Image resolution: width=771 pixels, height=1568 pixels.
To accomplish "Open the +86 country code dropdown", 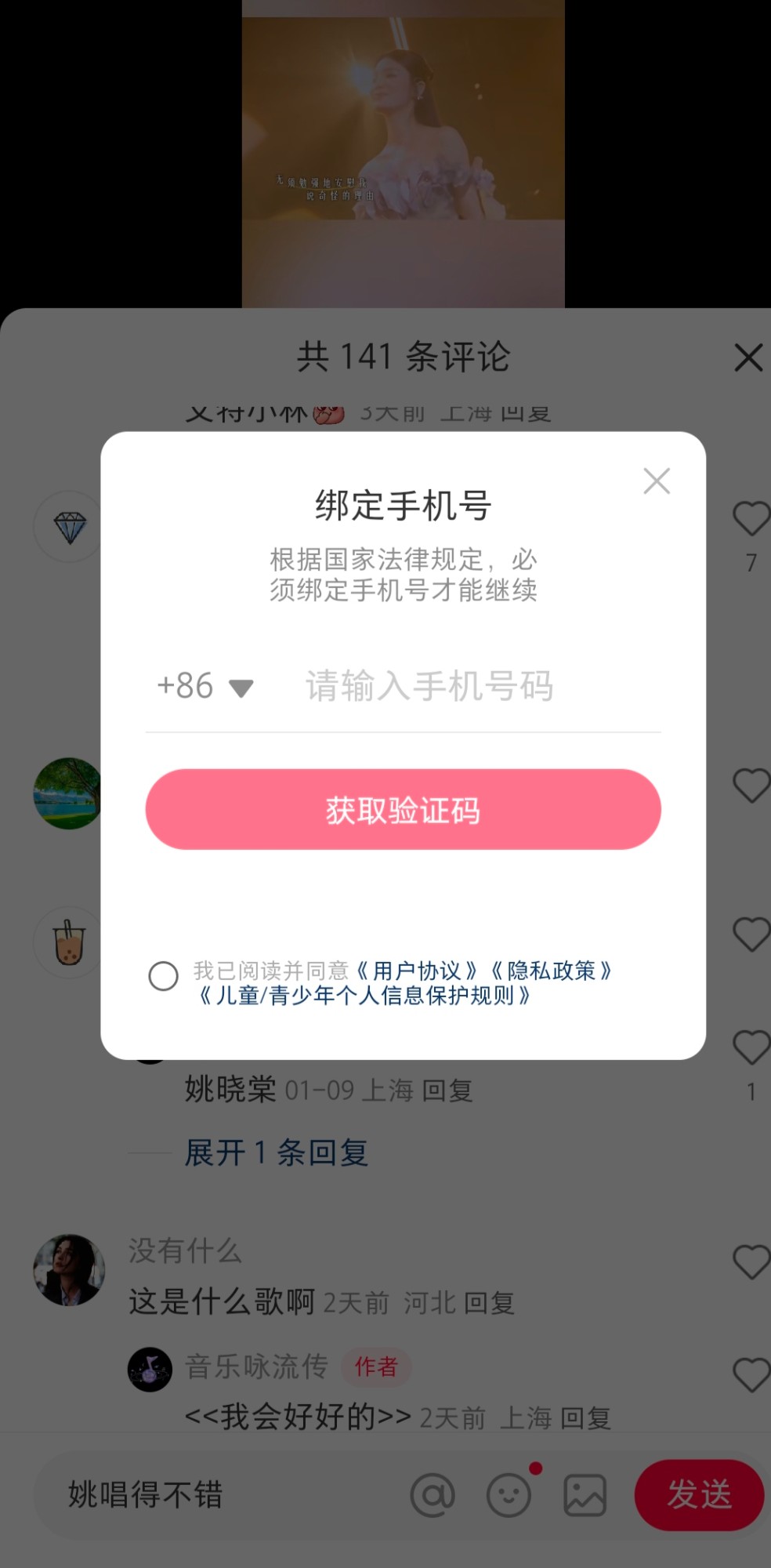I will pos(205,686).
